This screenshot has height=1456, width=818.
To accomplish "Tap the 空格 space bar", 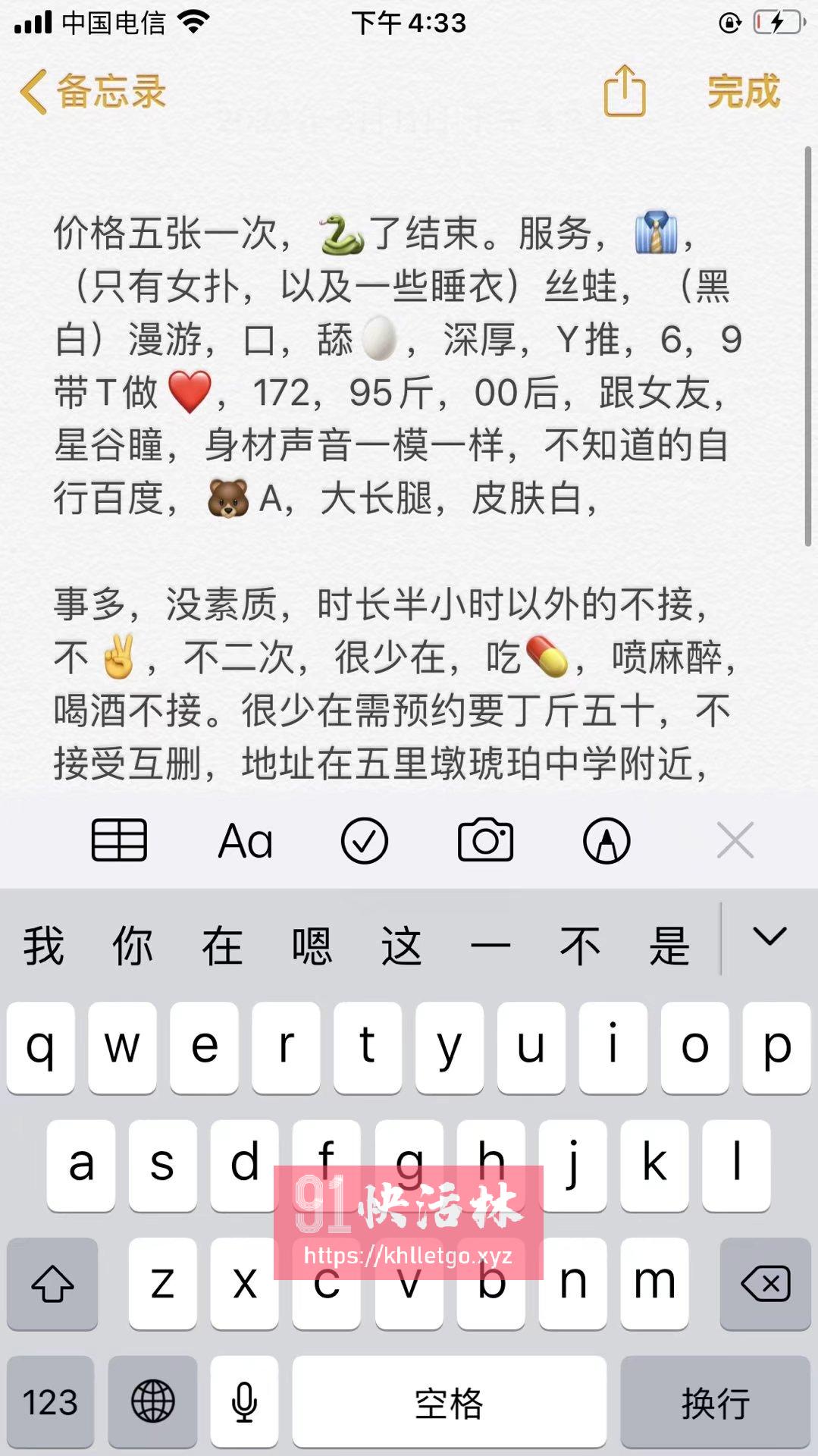I will pyautogui.click(x=448, y=1402).
